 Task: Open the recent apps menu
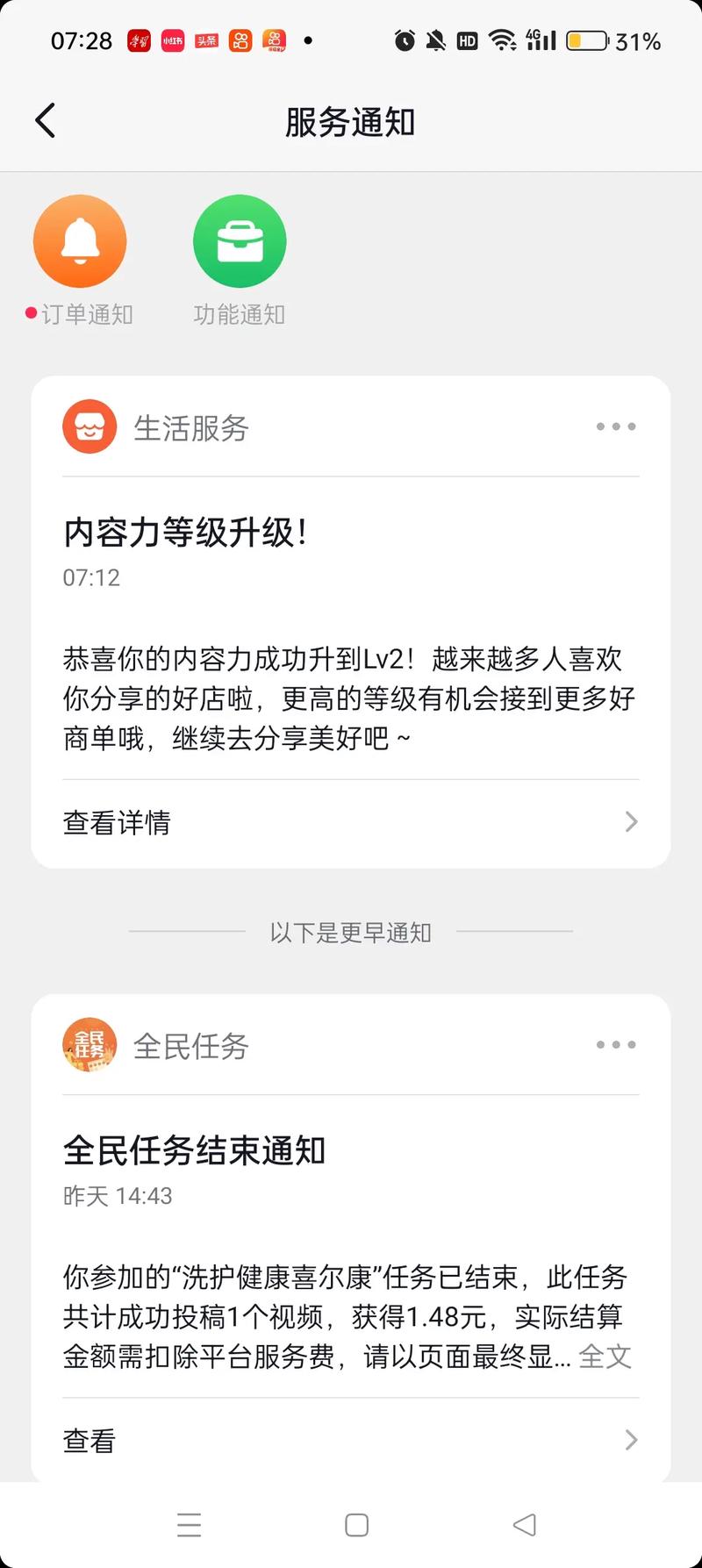(190, 1525)
